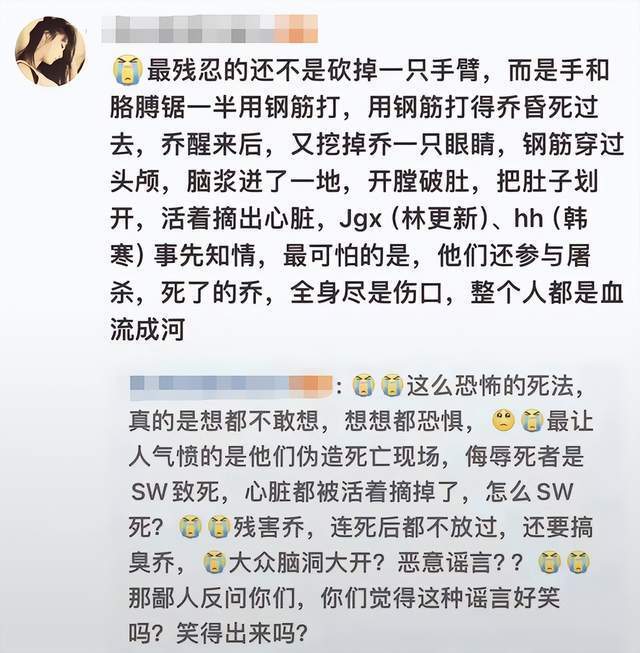Open the commenter's profile avatar

[x=50, y=52]
